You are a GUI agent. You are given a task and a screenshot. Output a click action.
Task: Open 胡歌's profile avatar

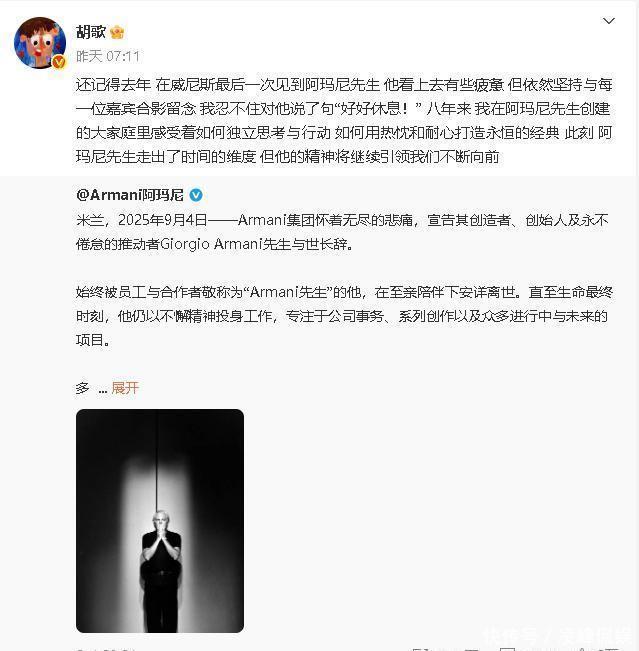point(40,42)
